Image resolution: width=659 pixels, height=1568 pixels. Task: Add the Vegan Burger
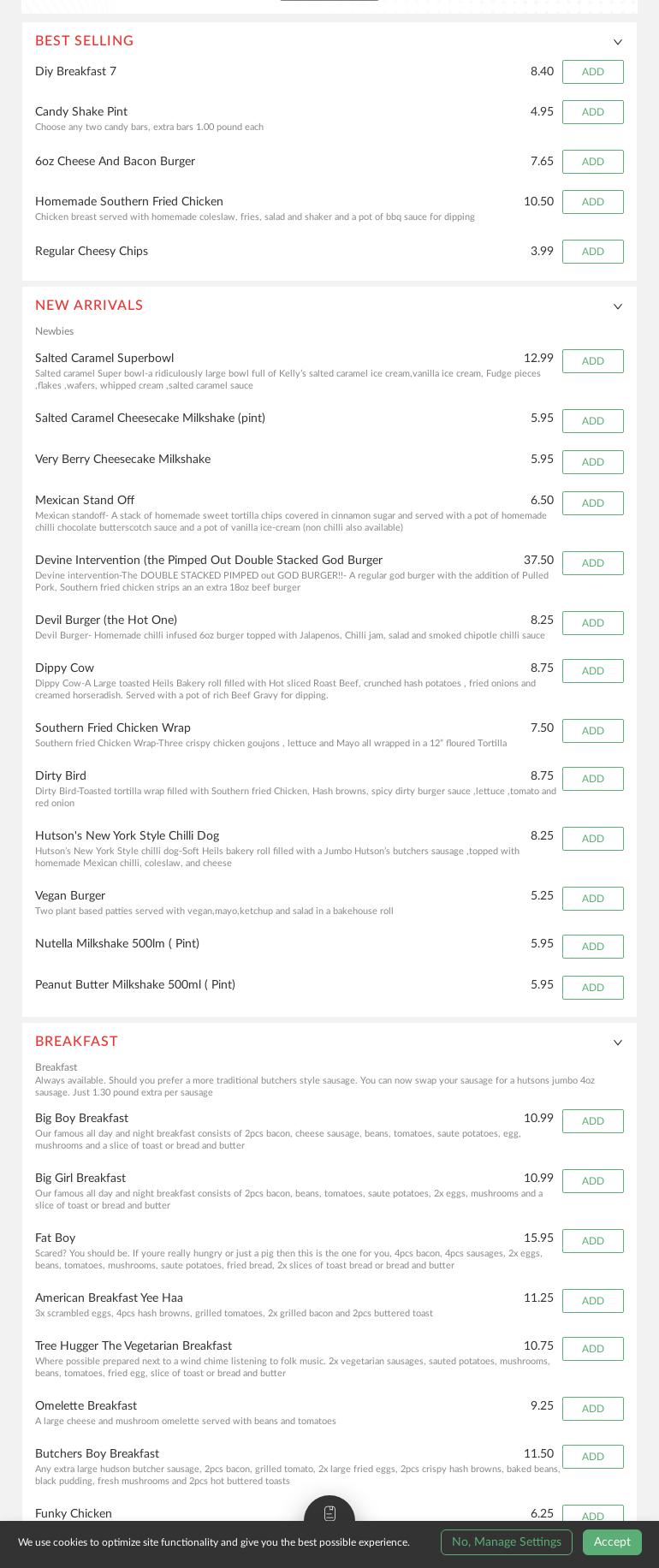point(592,899)
